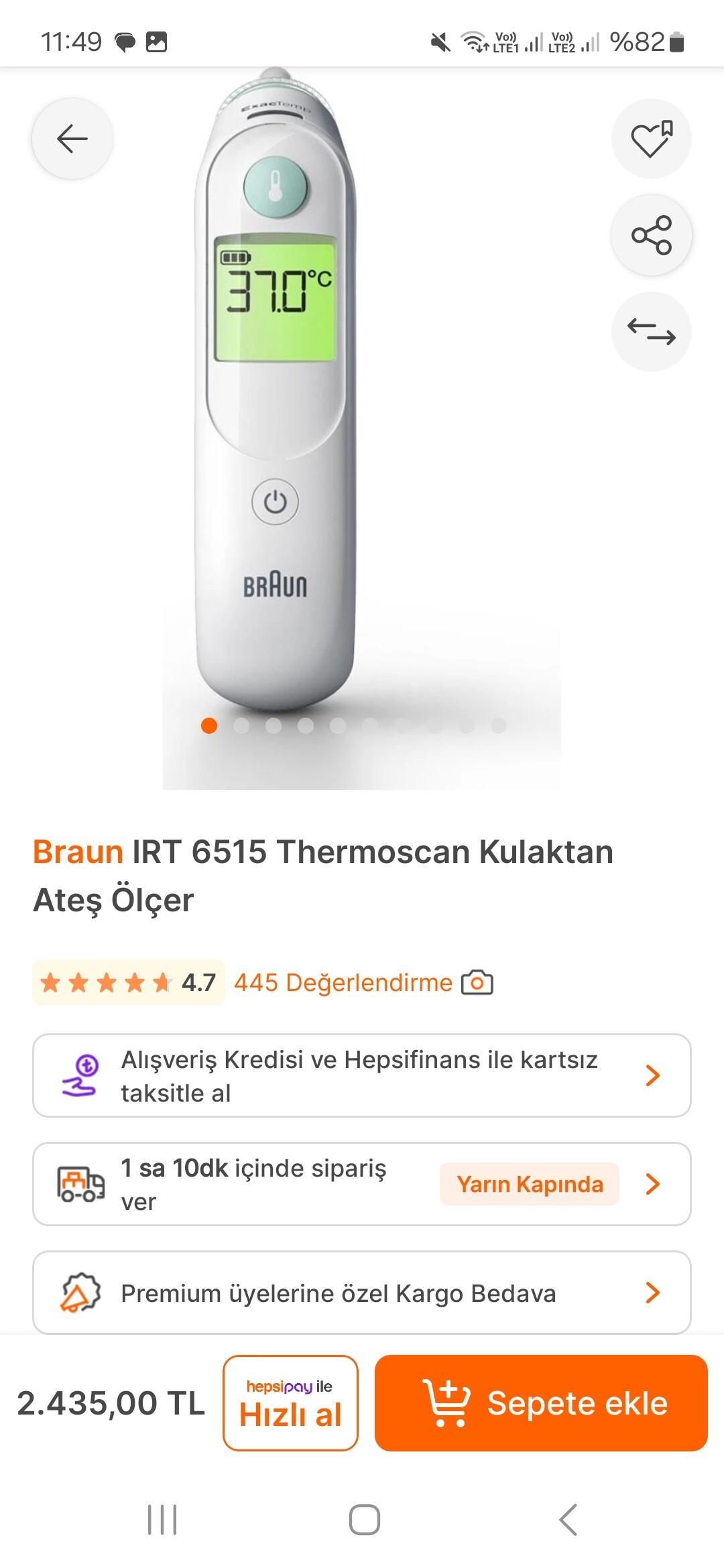Open the compare products arrows icon
This screenshot has width=724, height=1568.
point(651,332)
